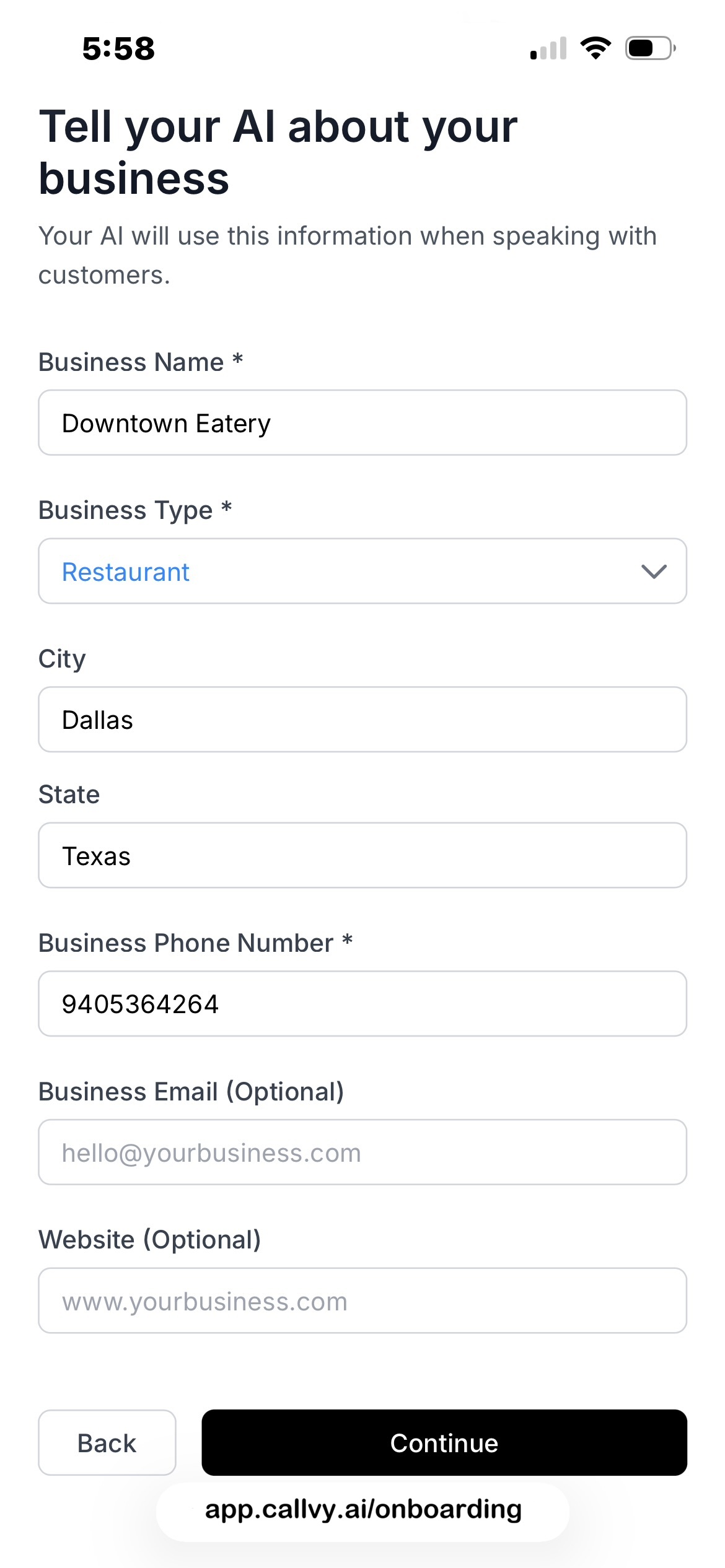The image size is (725, 1568).
Task: Click the Wi-Fi status icon
Action: pos(595,48)
